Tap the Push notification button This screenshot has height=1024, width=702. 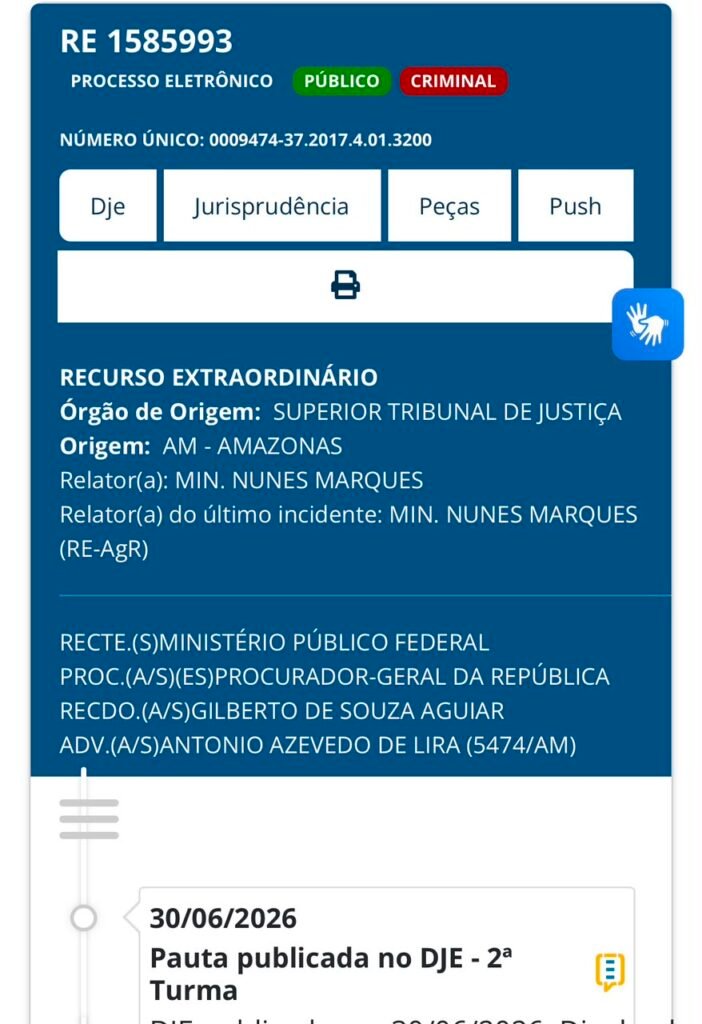575,206
